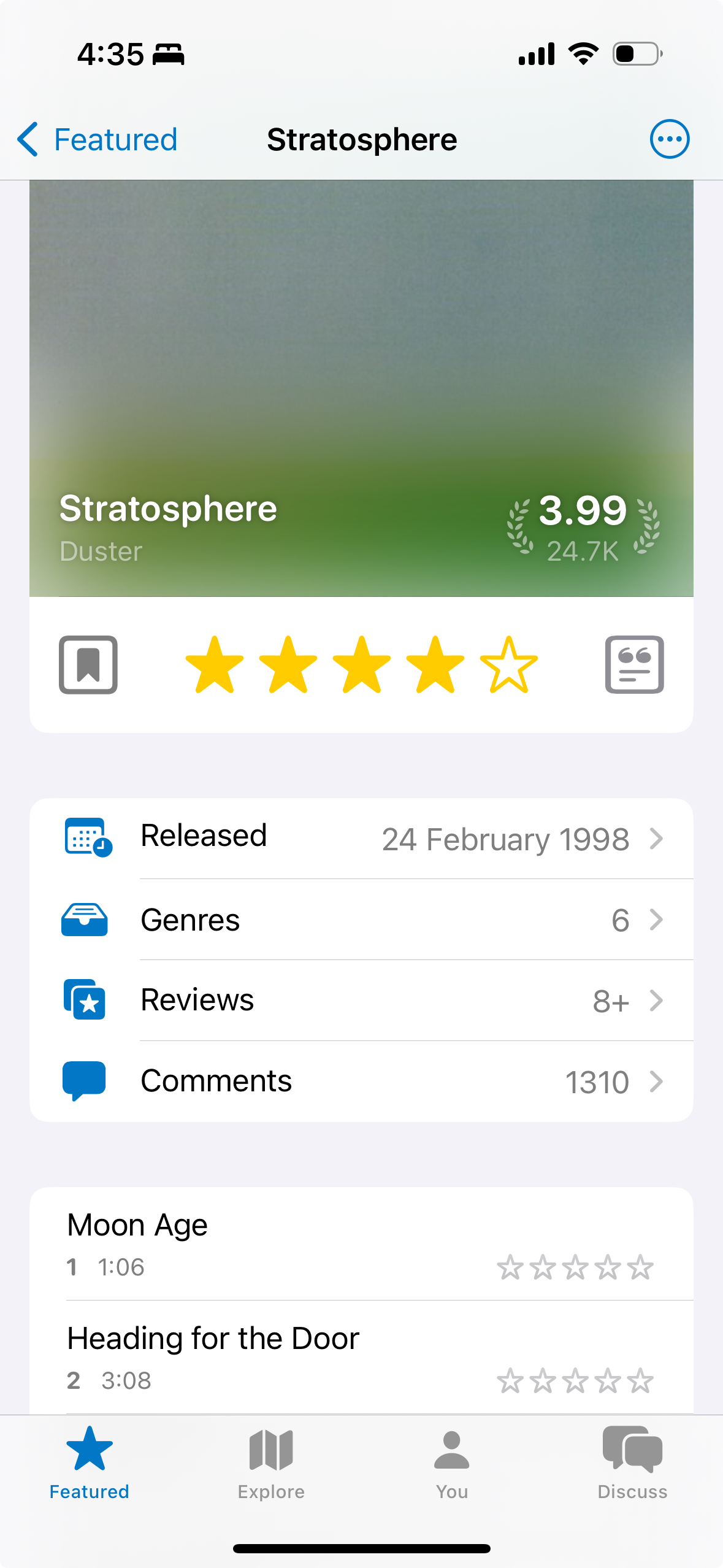Switch to the You tab
The height and width of the screenshot is (1568, 723).
pyautogui.click(x=452, y=1464)
